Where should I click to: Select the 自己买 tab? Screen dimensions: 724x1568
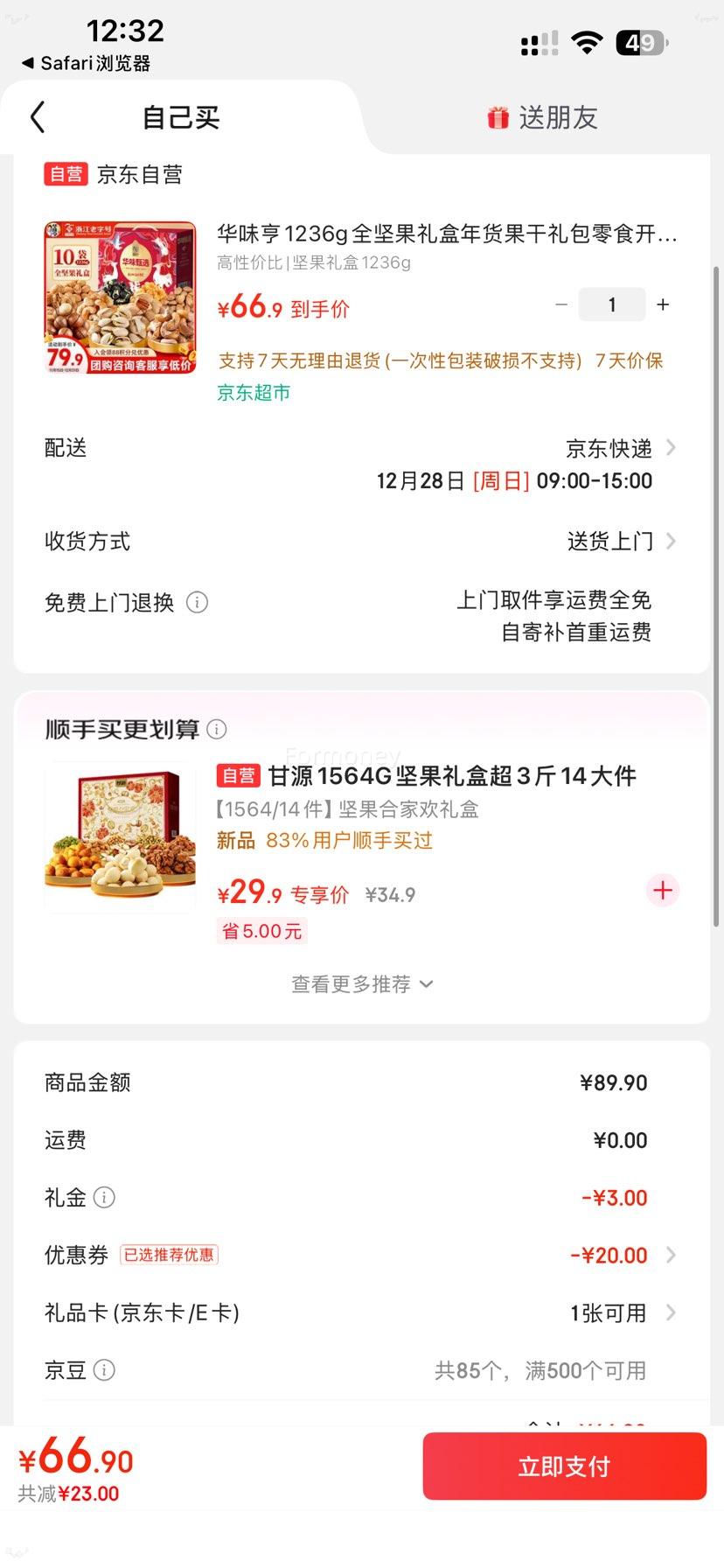[x=180, y=116]
